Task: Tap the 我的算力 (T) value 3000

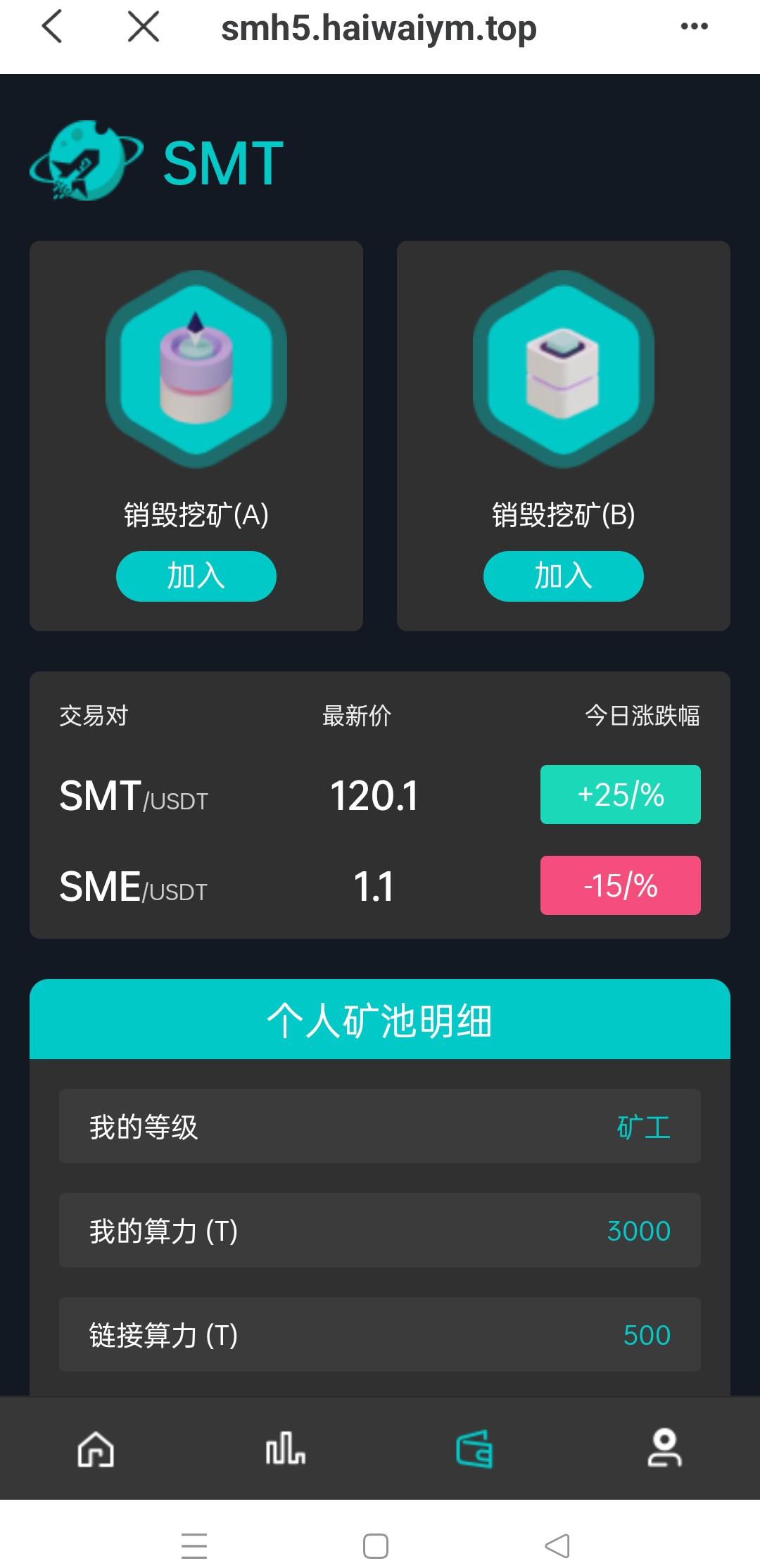Action: [638, 1230]
